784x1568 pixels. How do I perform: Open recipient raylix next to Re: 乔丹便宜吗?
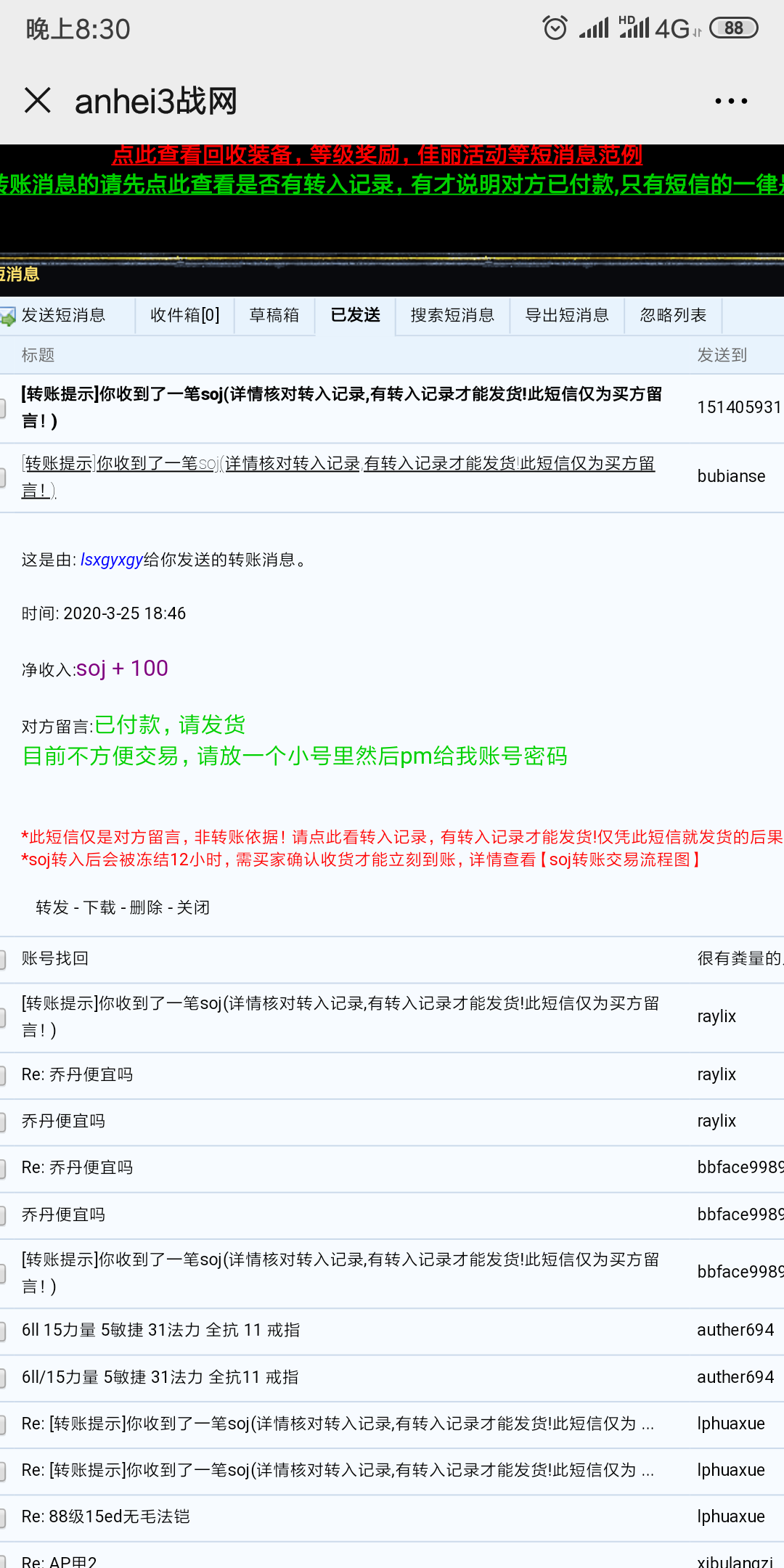click(716, 1074)
